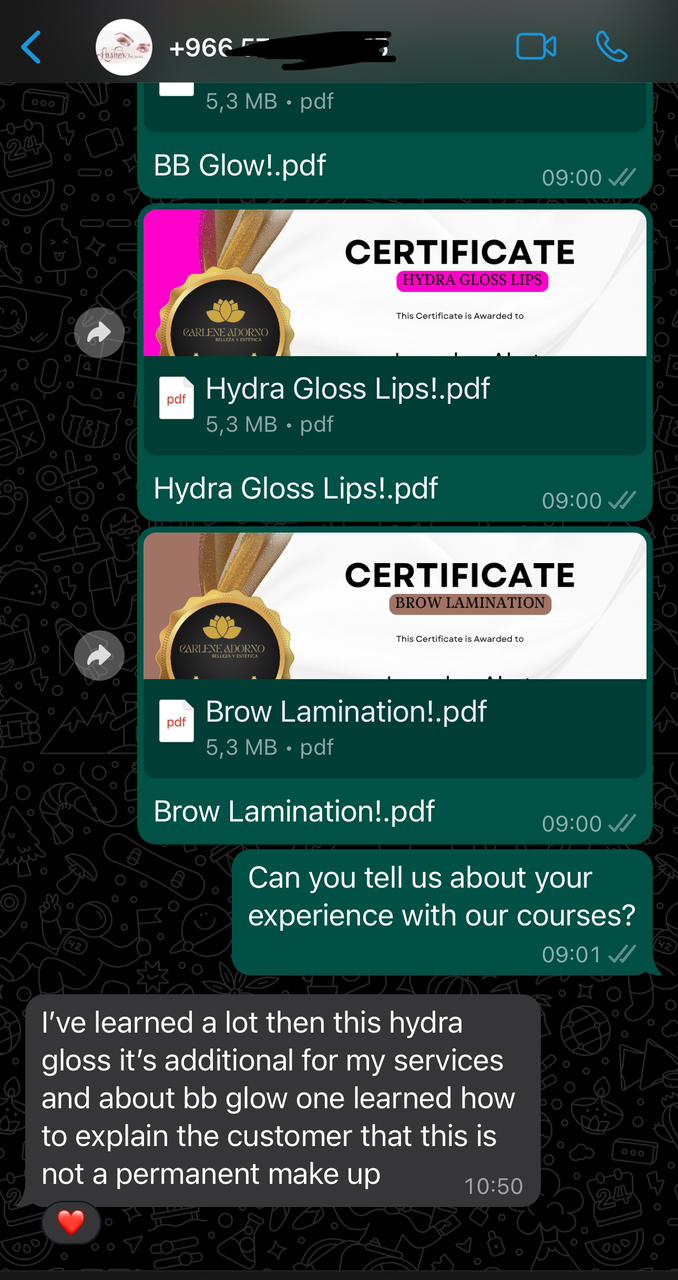Open the Brow Lamination!.pdf document
This screenshot has height=1280, width=678.
coord(395,727)
